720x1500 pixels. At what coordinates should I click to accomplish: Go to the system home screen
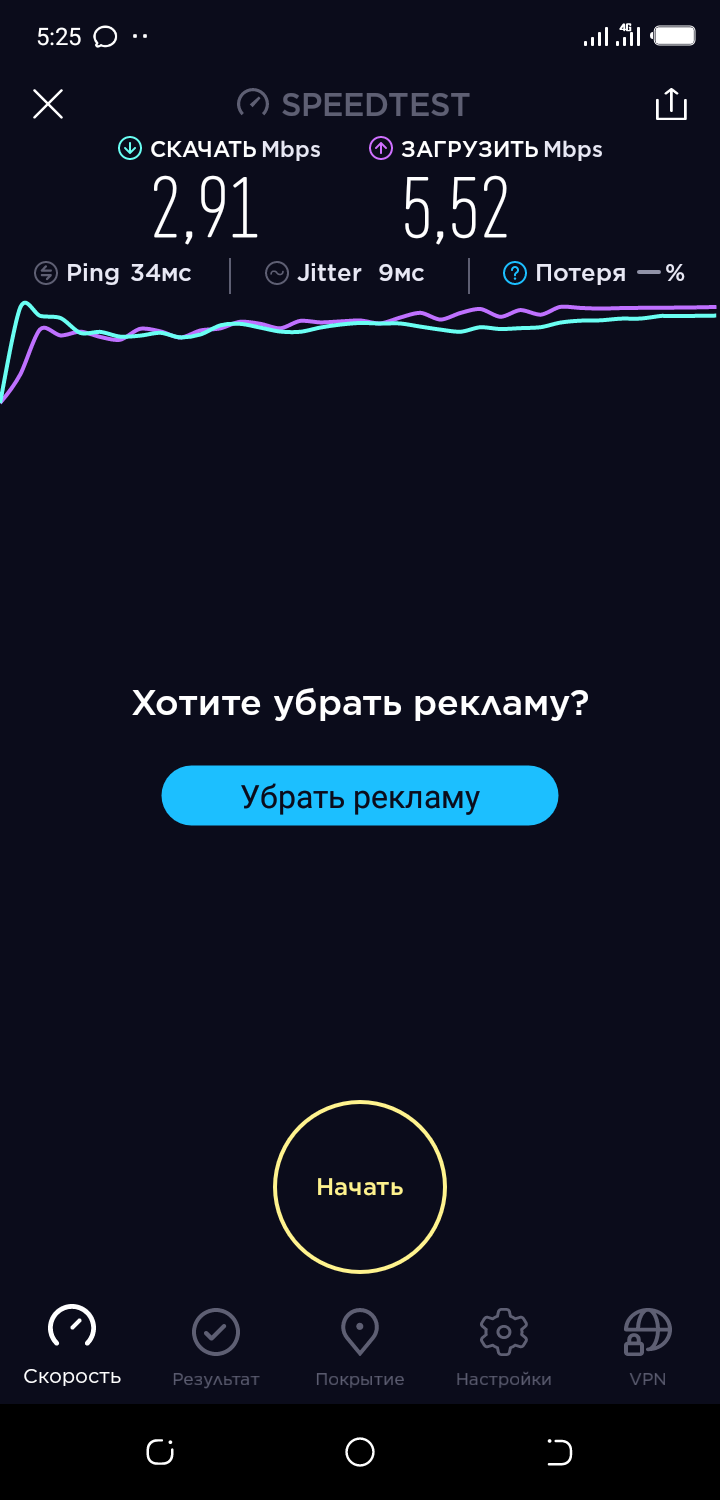tap(360, 1452)
